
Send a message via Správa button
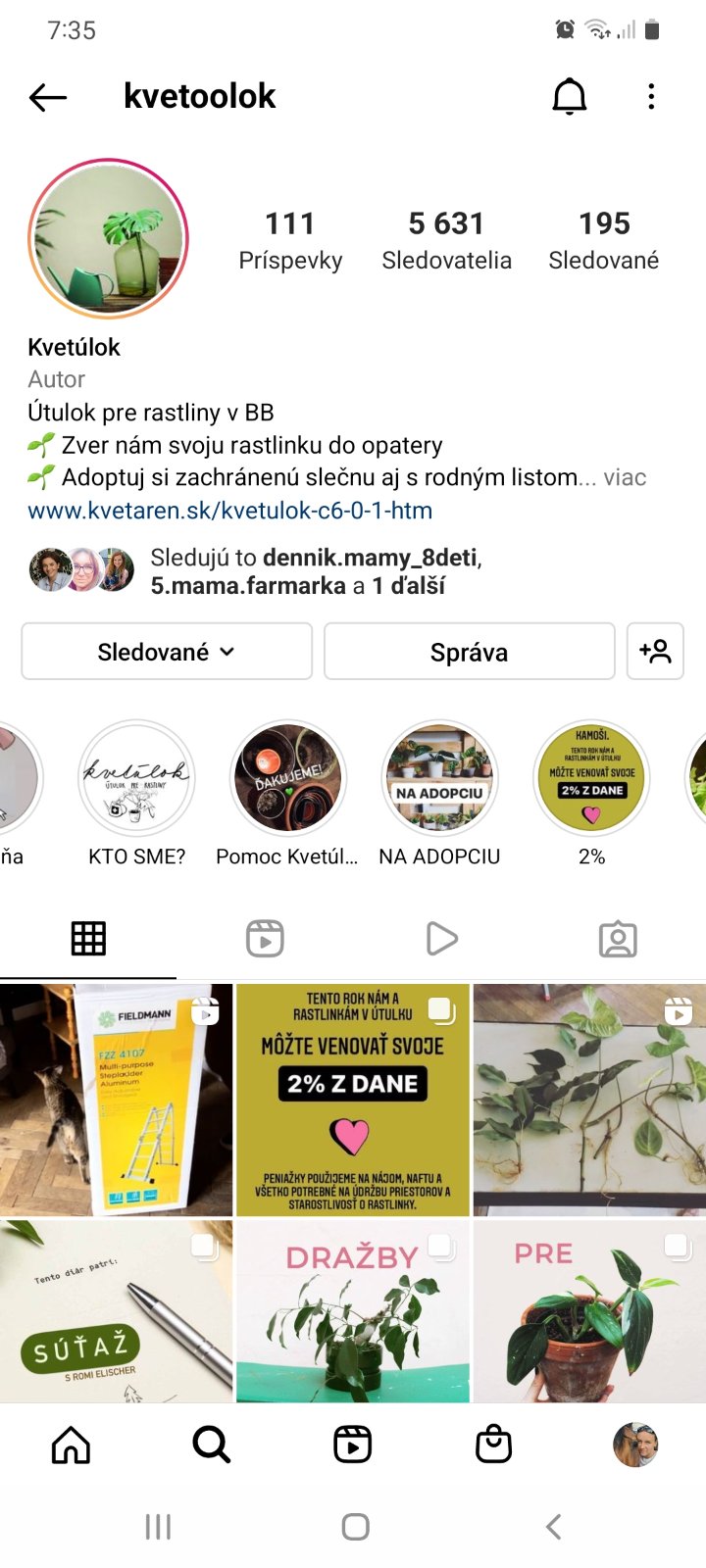(x=469, y=652)
